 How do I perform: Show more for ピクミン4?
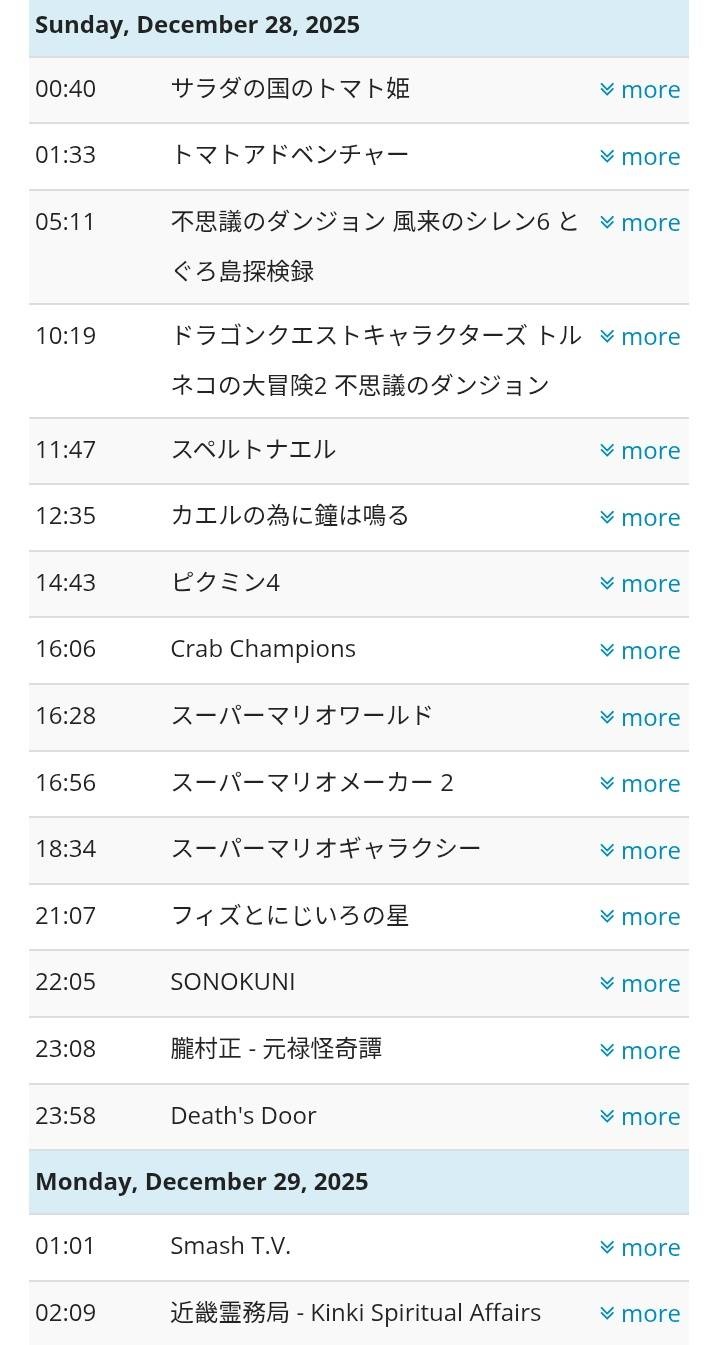[640, 584]
